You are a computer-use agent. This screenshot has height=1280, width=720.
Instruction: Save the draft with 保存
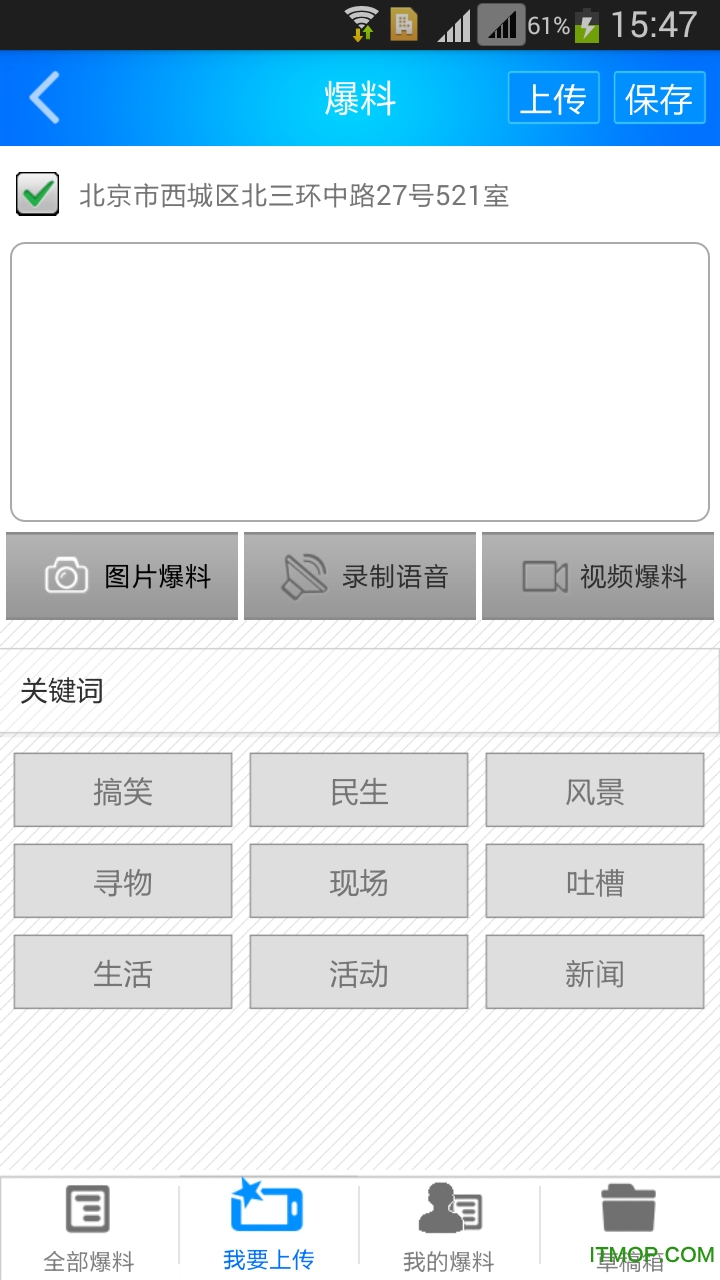click(x=659, y=98)
